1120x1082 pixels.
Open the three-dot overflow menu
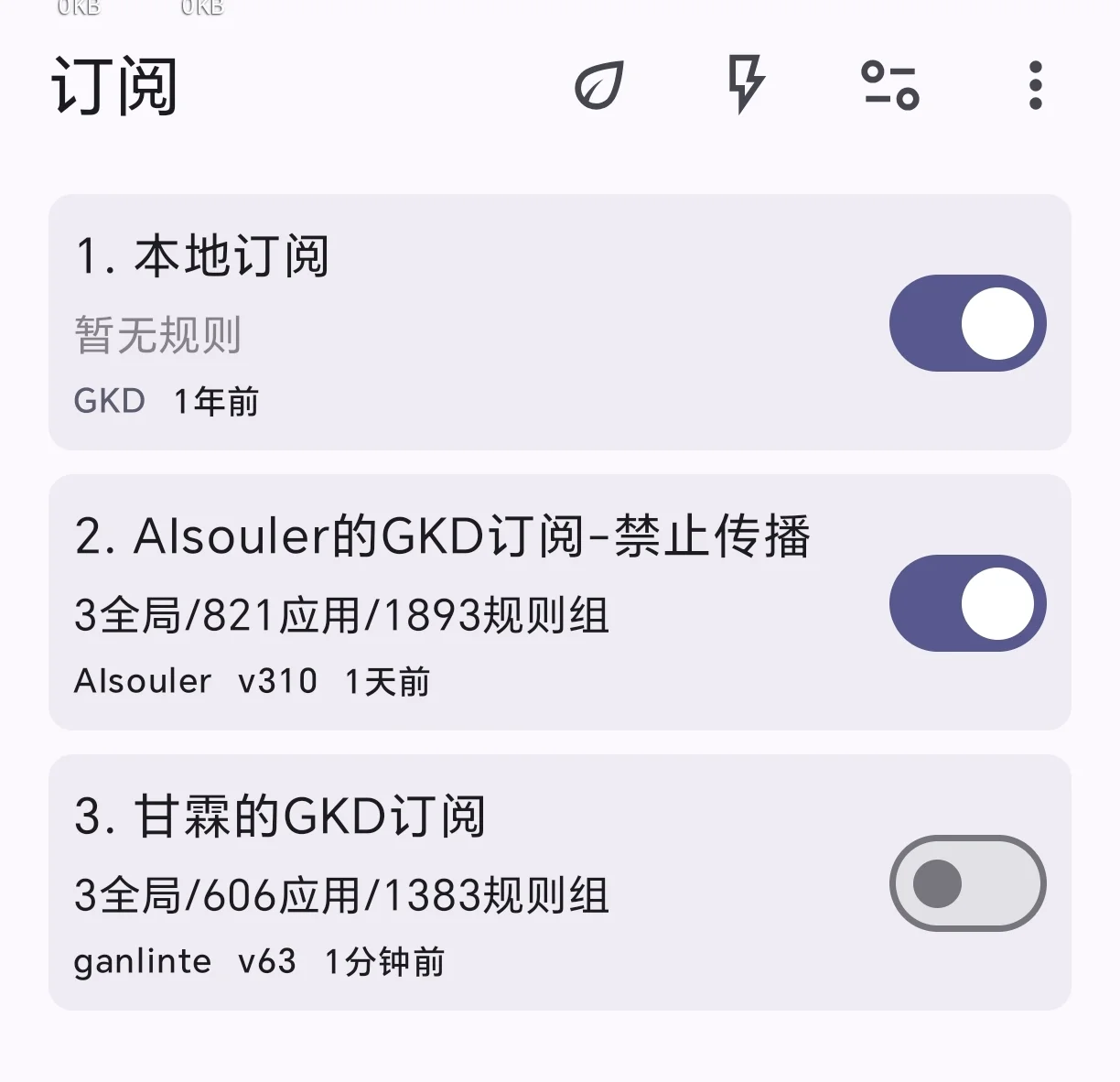coord(1035,85)
